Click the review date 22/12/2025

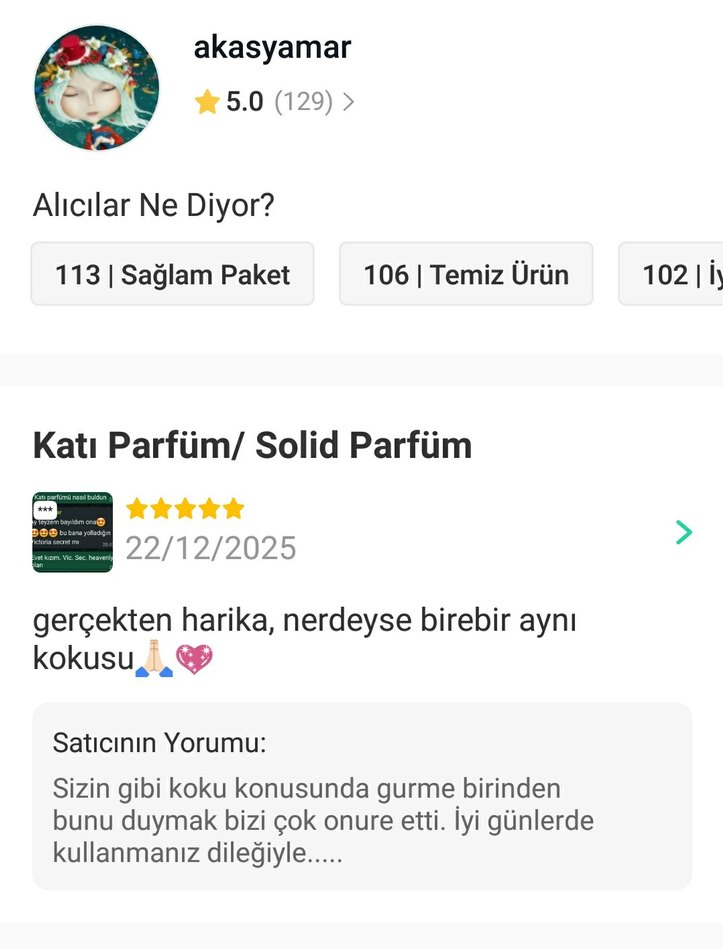coord(210,548)
